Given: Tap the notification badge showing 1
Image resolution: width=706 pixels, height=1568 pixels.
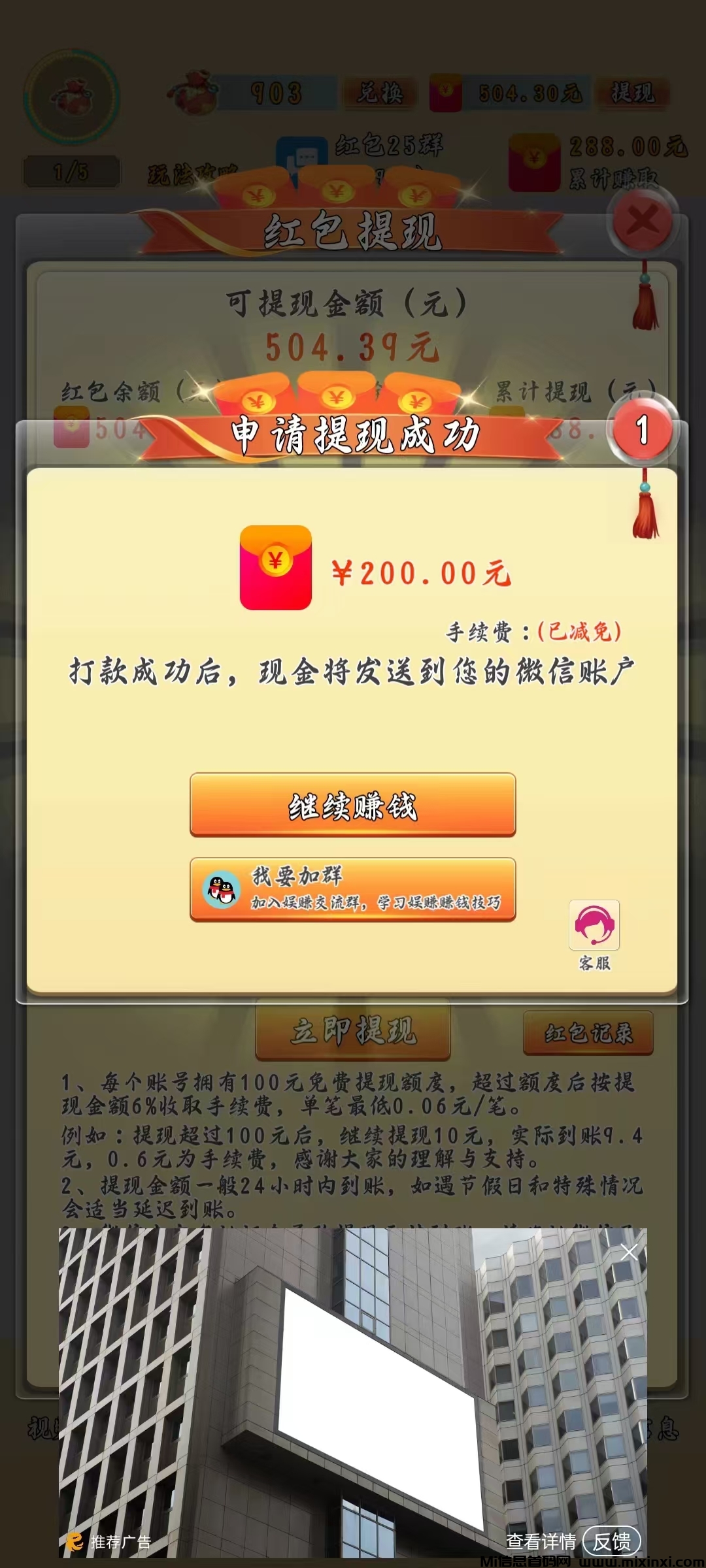Looking at the screenshot, I should coord(643,431).
